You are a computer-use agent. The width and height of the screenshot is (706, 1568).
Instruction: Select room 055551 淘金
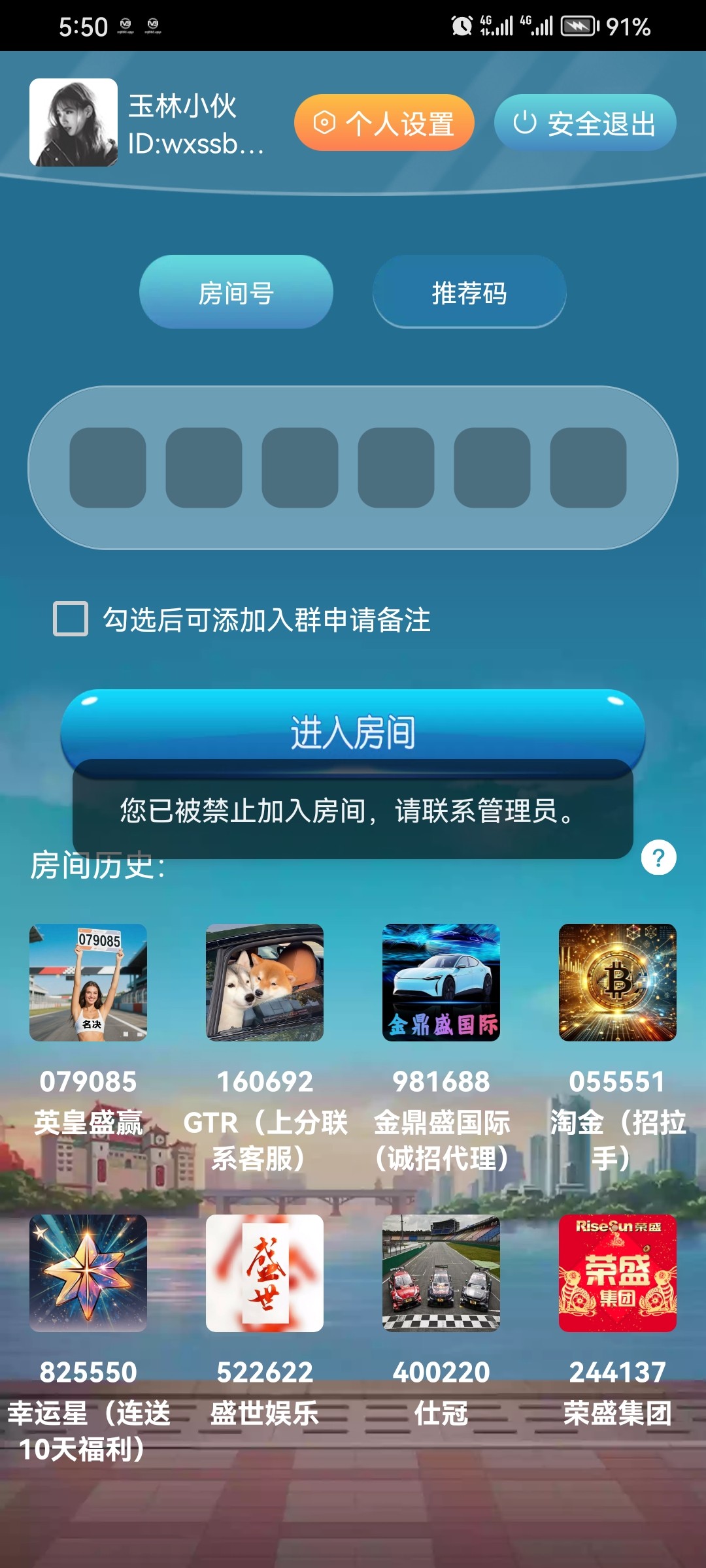click(x=617, y=983)
